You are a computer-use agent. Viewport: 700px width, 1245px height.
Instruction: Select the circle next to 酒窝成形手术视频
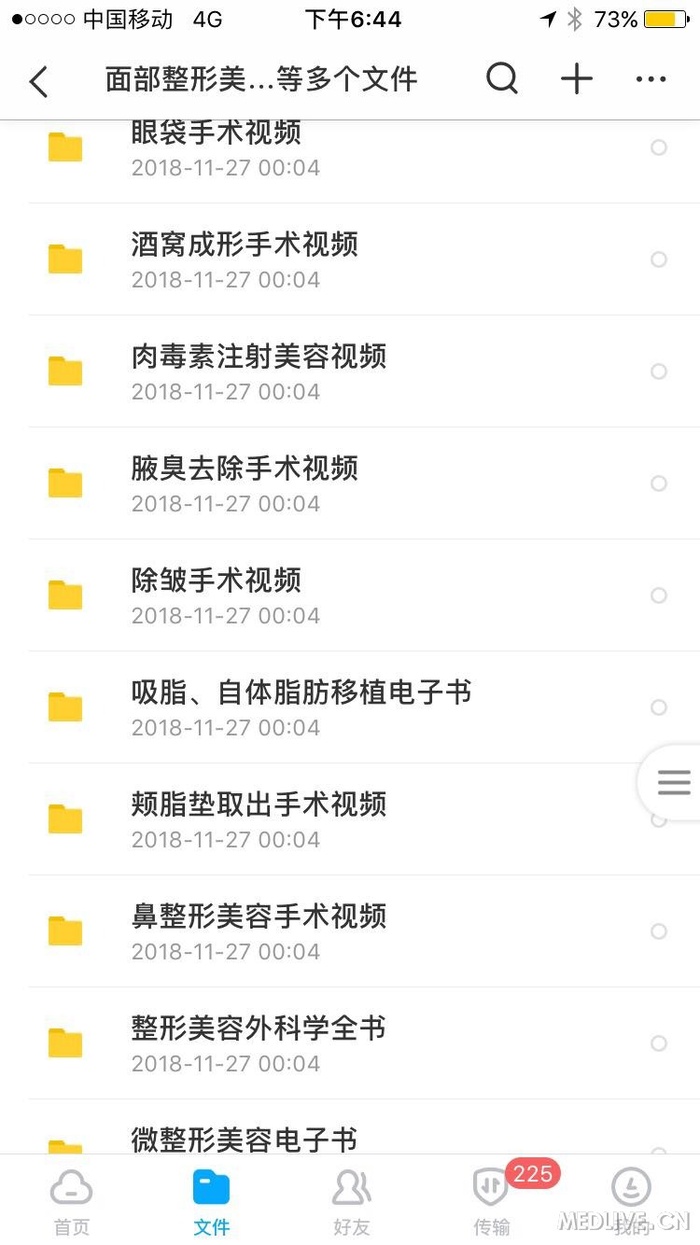[x=659, y=260]
